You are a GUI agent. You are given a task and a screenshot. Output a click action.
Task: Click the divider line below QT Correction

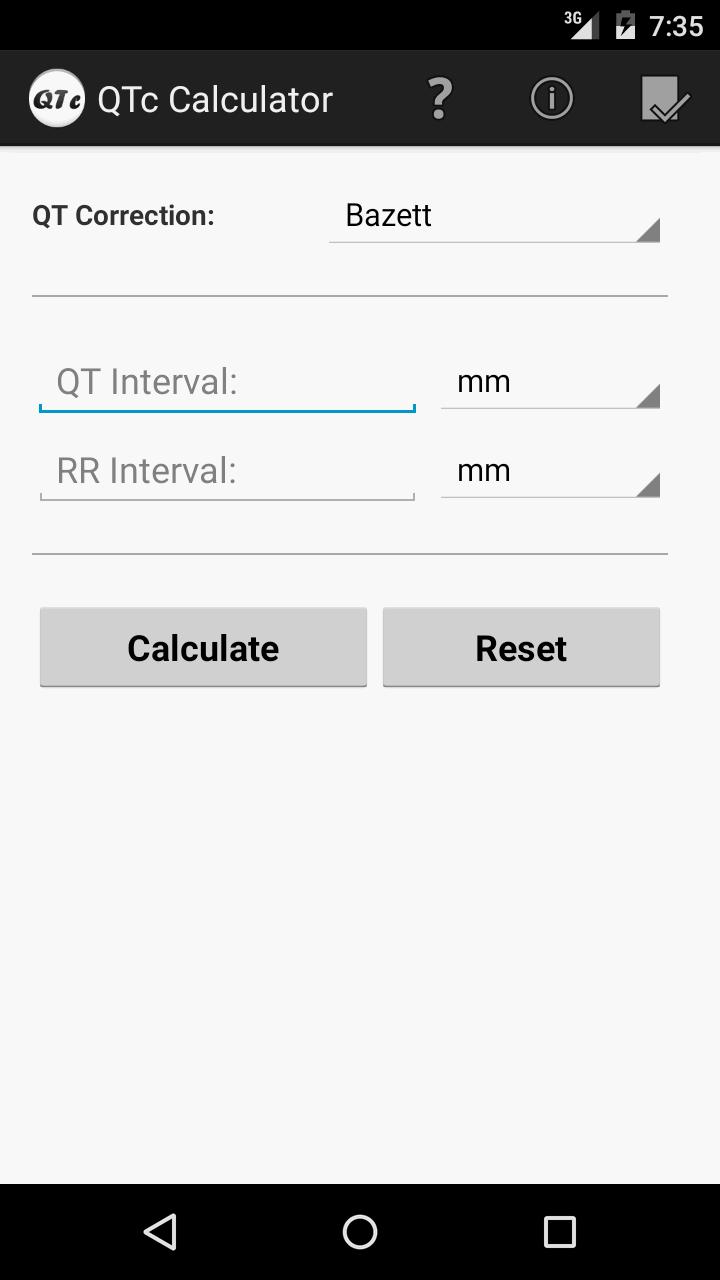pos(350,295)
